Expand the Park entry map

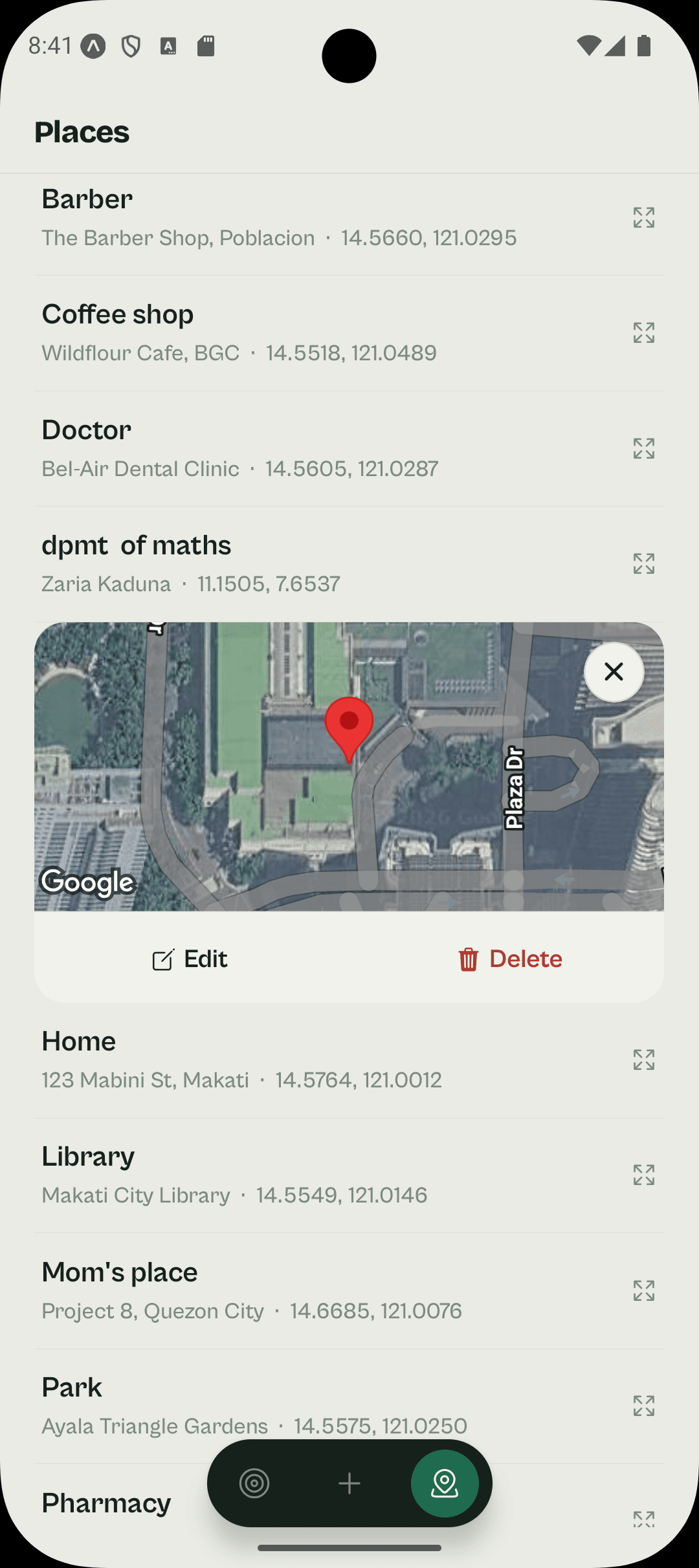(644, 1406)
